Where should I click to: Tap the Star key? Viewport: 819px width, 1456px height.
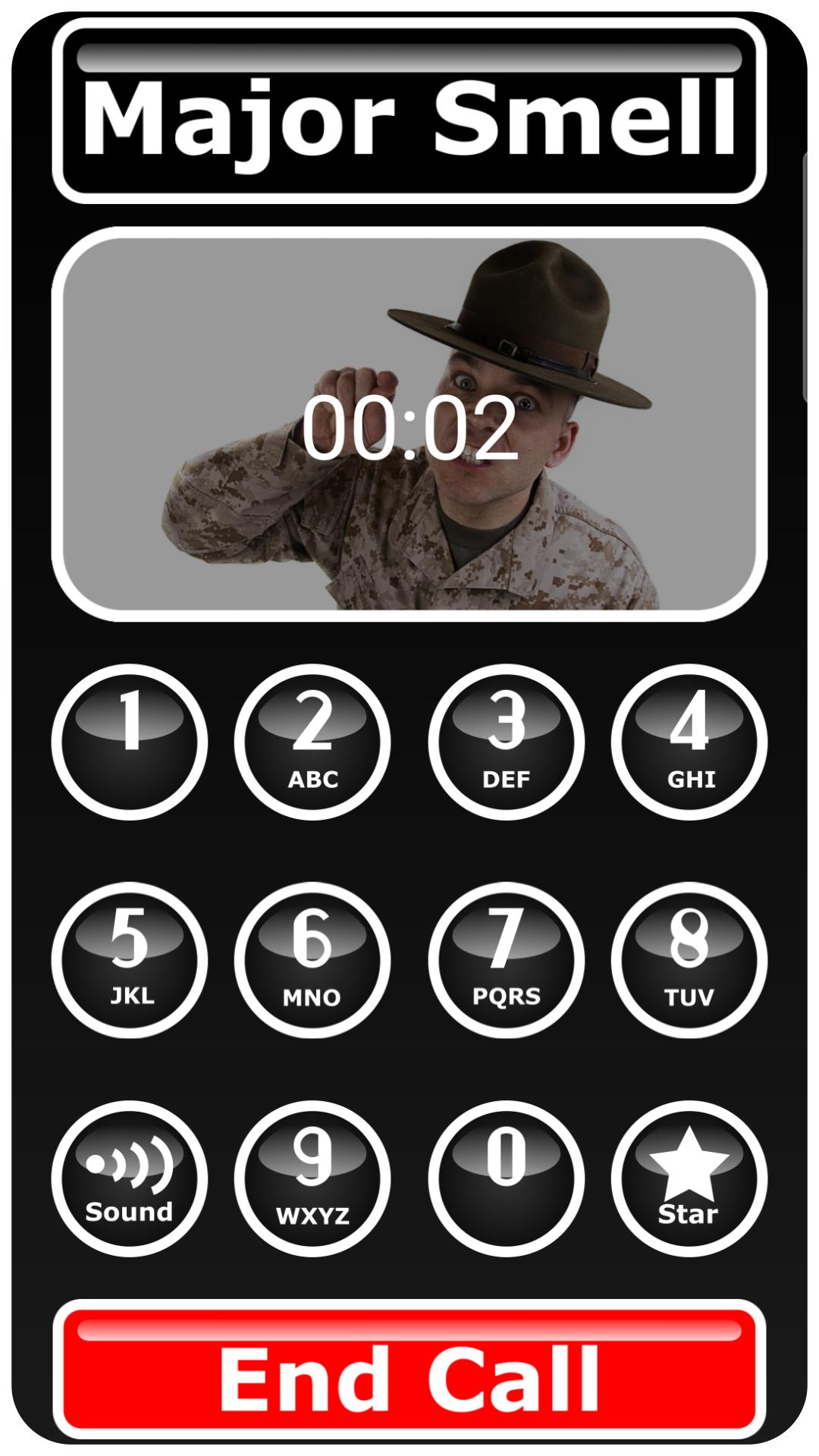[689, 1178]
